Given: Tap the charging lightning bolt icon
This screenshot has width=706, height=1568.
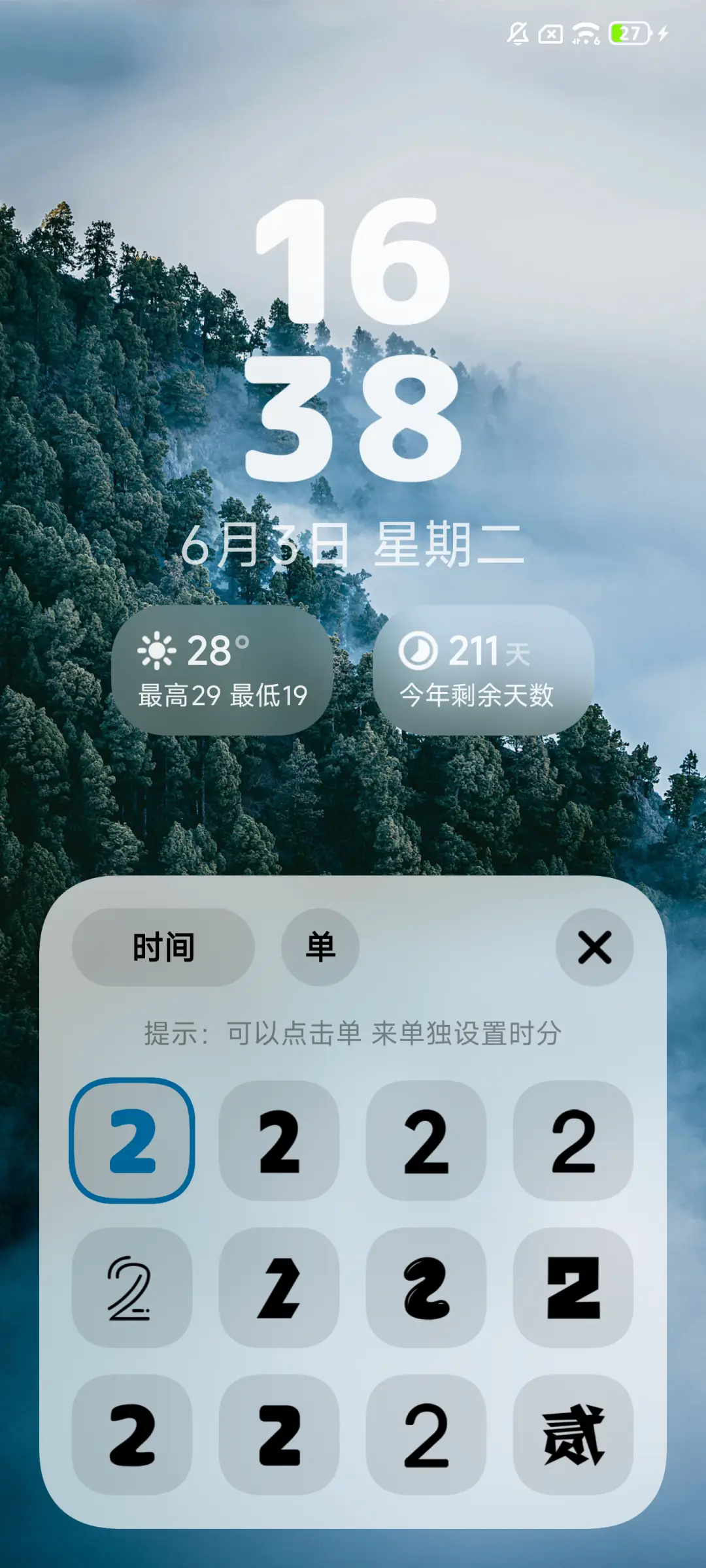Looking at the screenshot, I should click(x=662, y=35).
